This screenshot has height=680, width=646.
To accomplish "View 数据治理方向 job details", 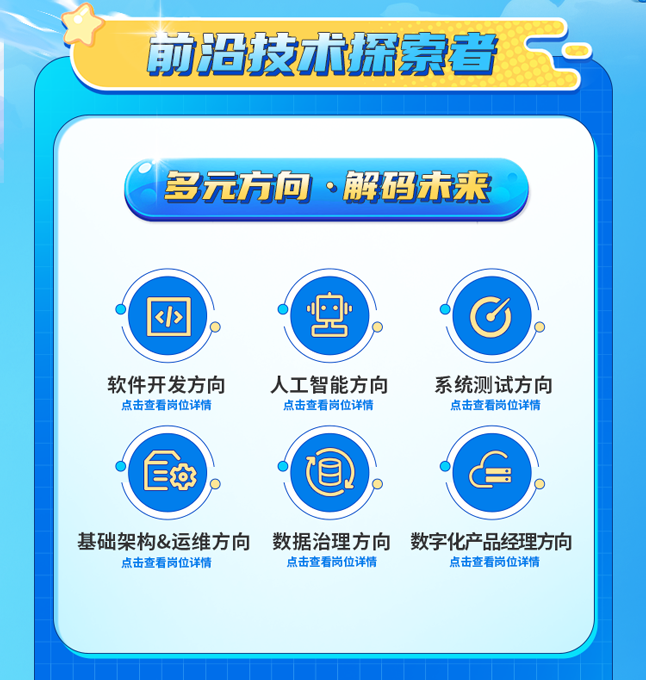I will point(331,562).
